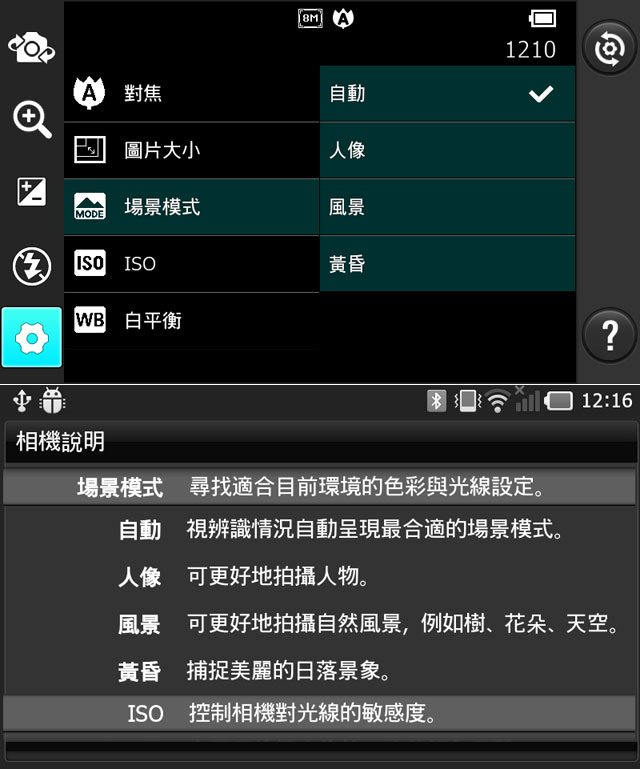Close the settings gear panel
This screenshot has width=640, height=769.
pyautogui.click(x=31, y=338)
